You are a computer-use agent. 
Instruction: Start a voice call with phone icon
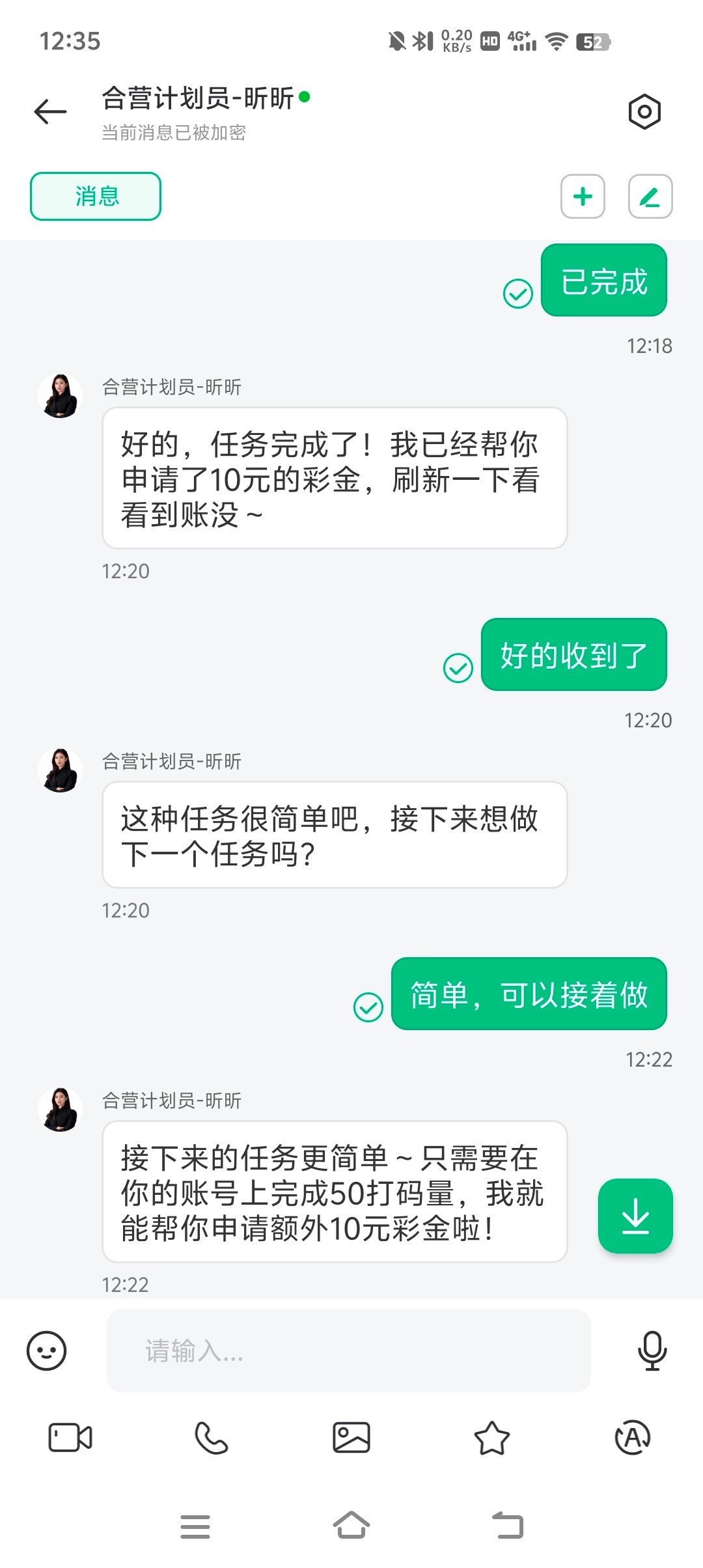point(211,1437)
